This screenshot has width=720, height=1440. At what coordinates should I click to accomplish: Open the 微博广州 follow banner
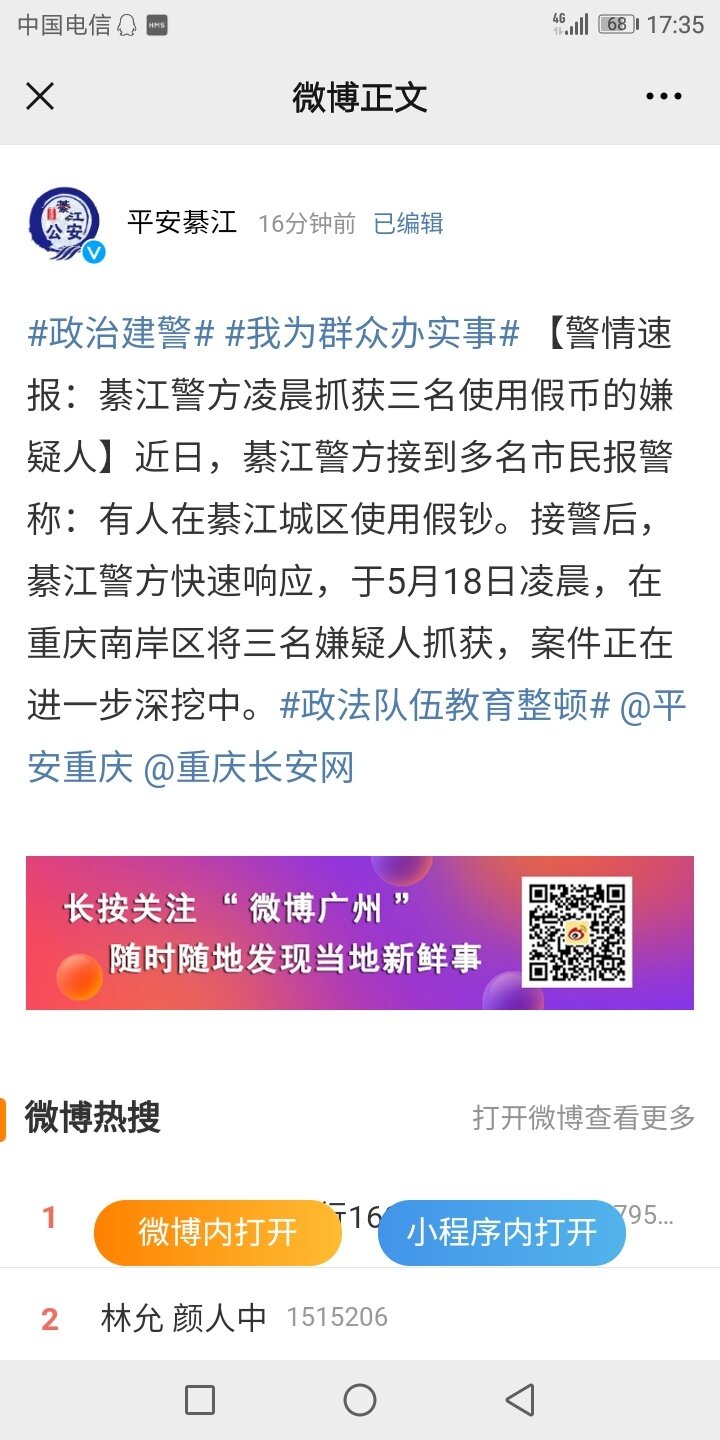(x=360, y=932)
